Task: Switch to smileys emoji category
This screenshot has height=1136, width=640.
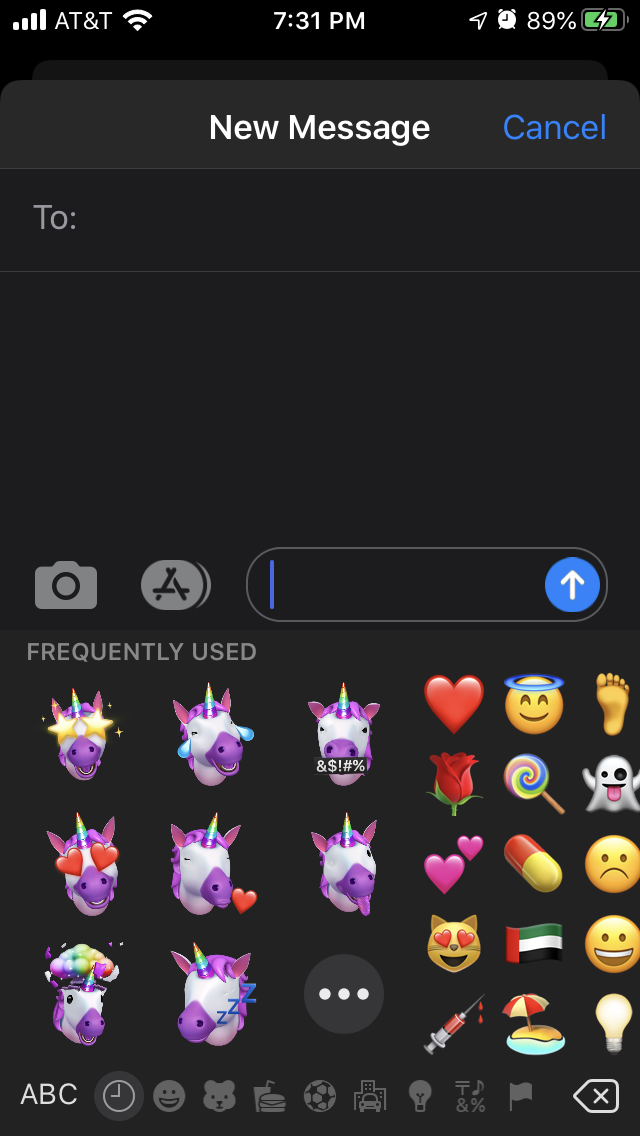Action: pyautogui.click(x=169, y=1097)
